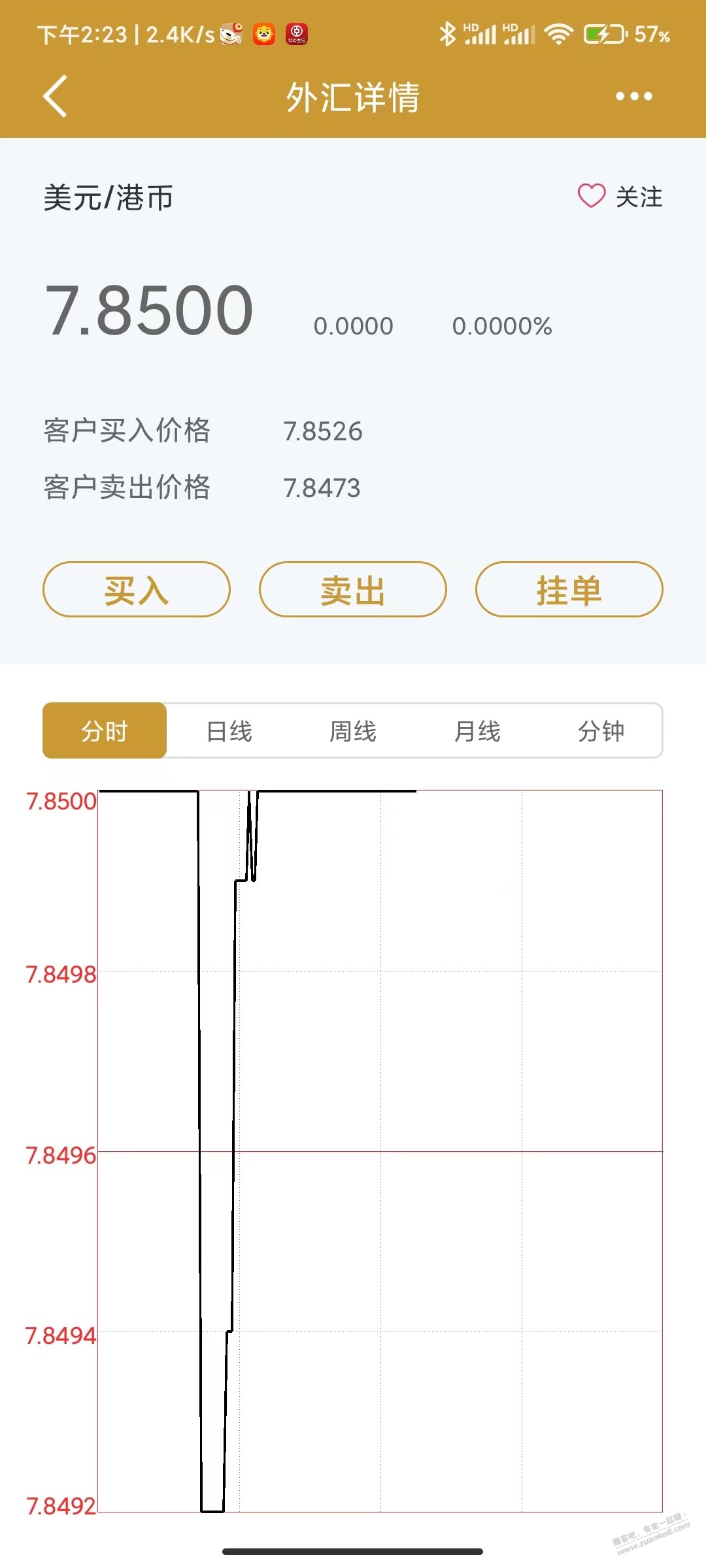The image size is (706, 1568).
Task: Tap the 卖出 button
Action: click(353, 589)
